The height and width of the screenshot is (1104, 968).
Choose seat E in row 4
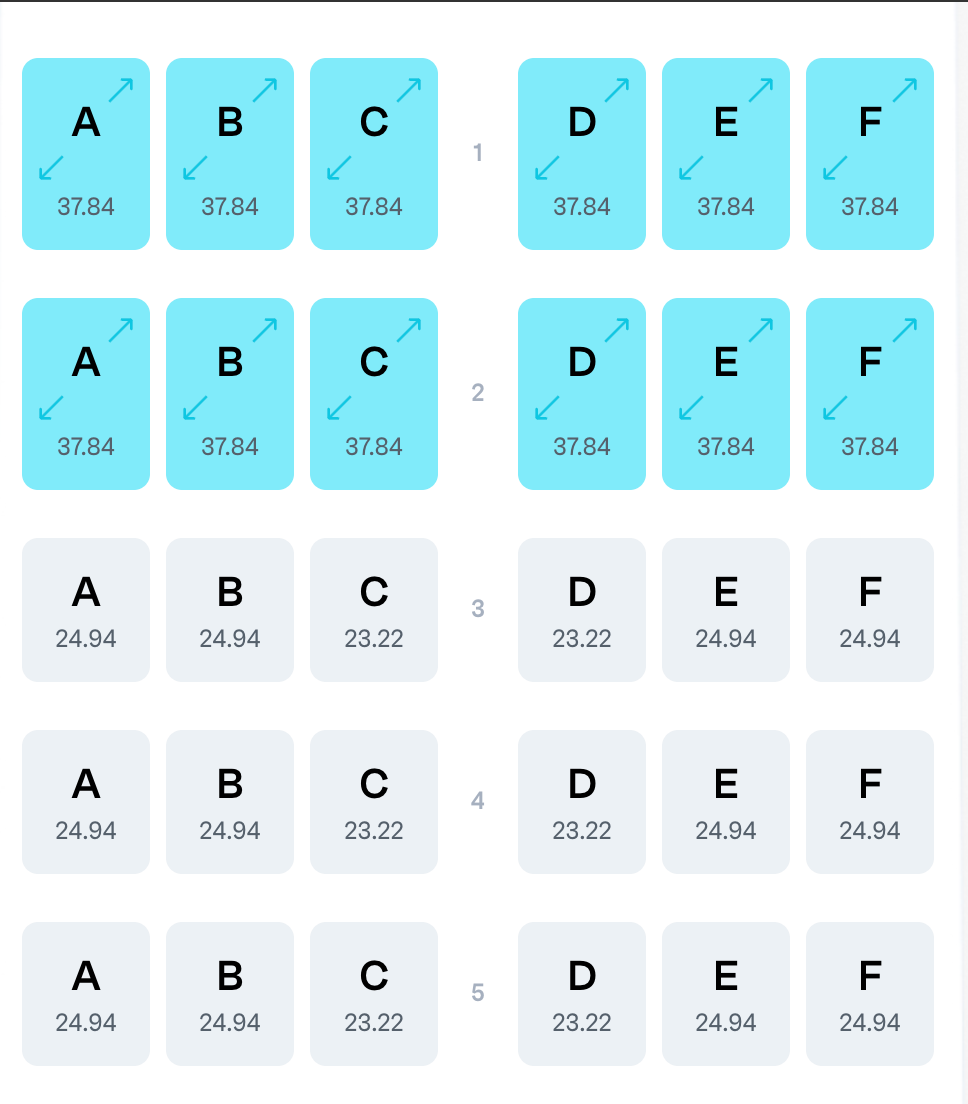point(726,801)
